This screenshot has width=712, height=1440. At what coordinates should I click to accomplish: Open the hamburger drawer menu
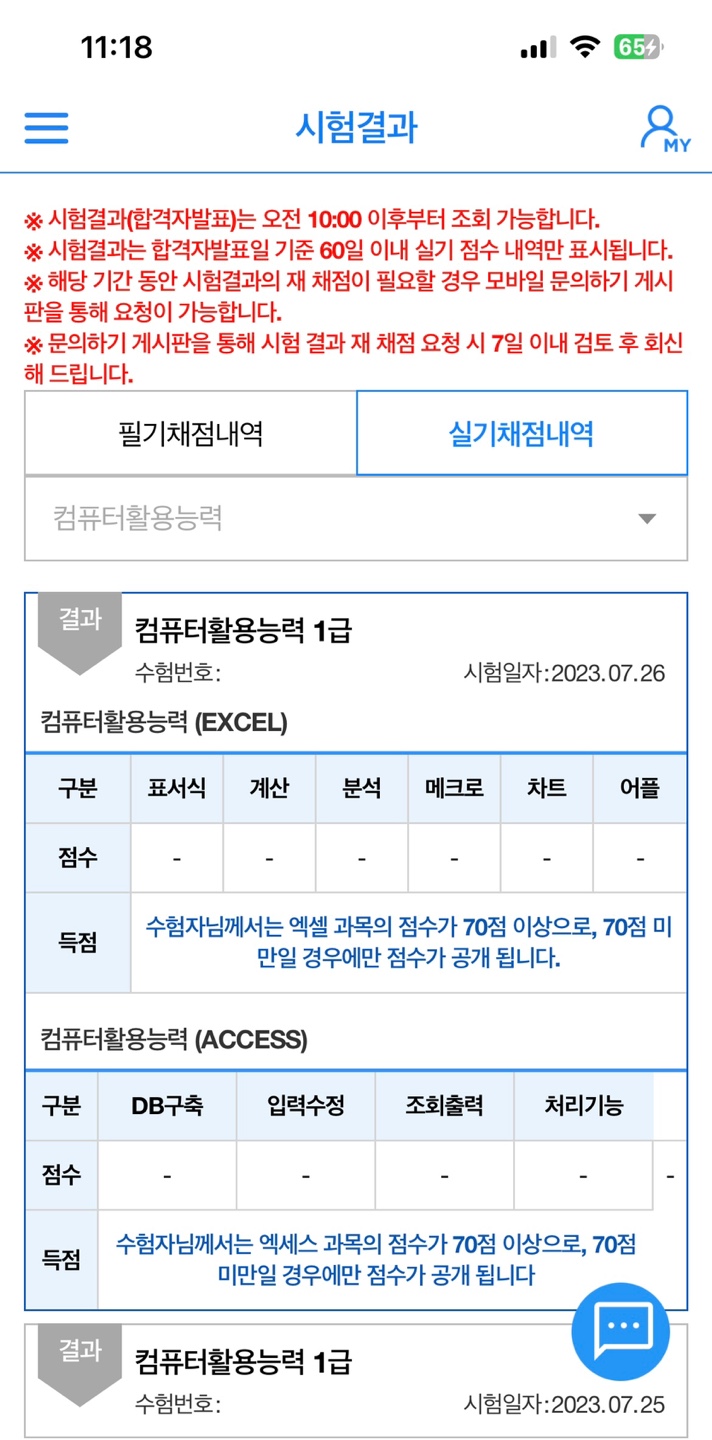(x=46, y=128)
